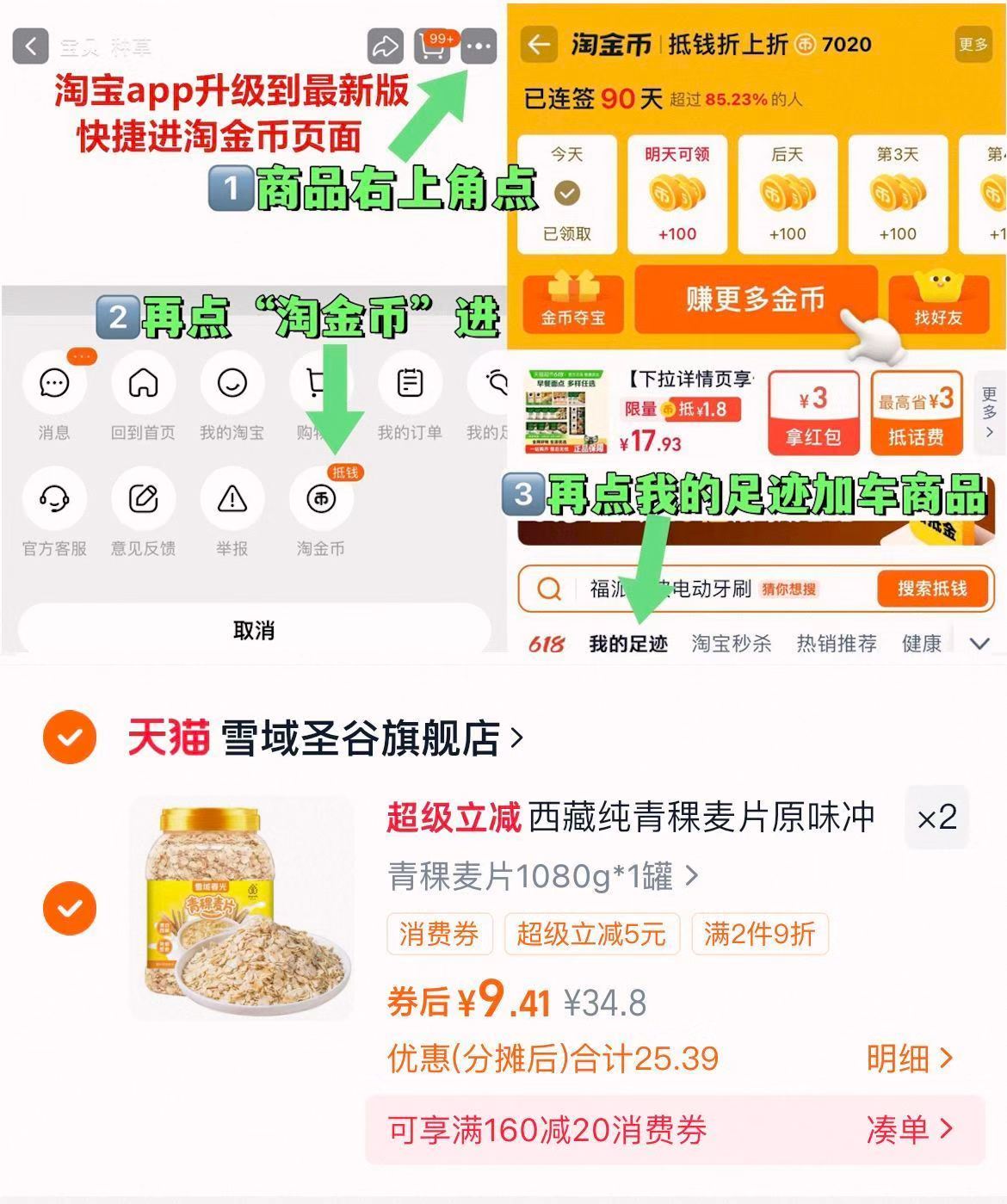Tap the 已领取 checkmark under 今天

click(x=565, y=194)
